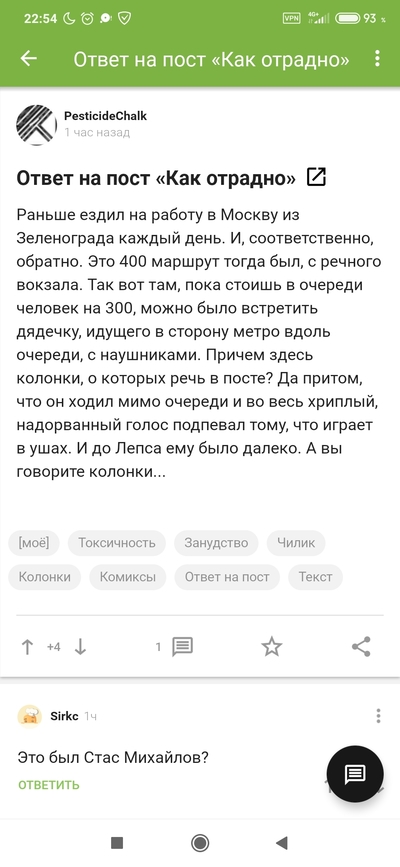Open the Колонки tag
Viewport: 400px width, 867px height.
[x=45, y=577]
